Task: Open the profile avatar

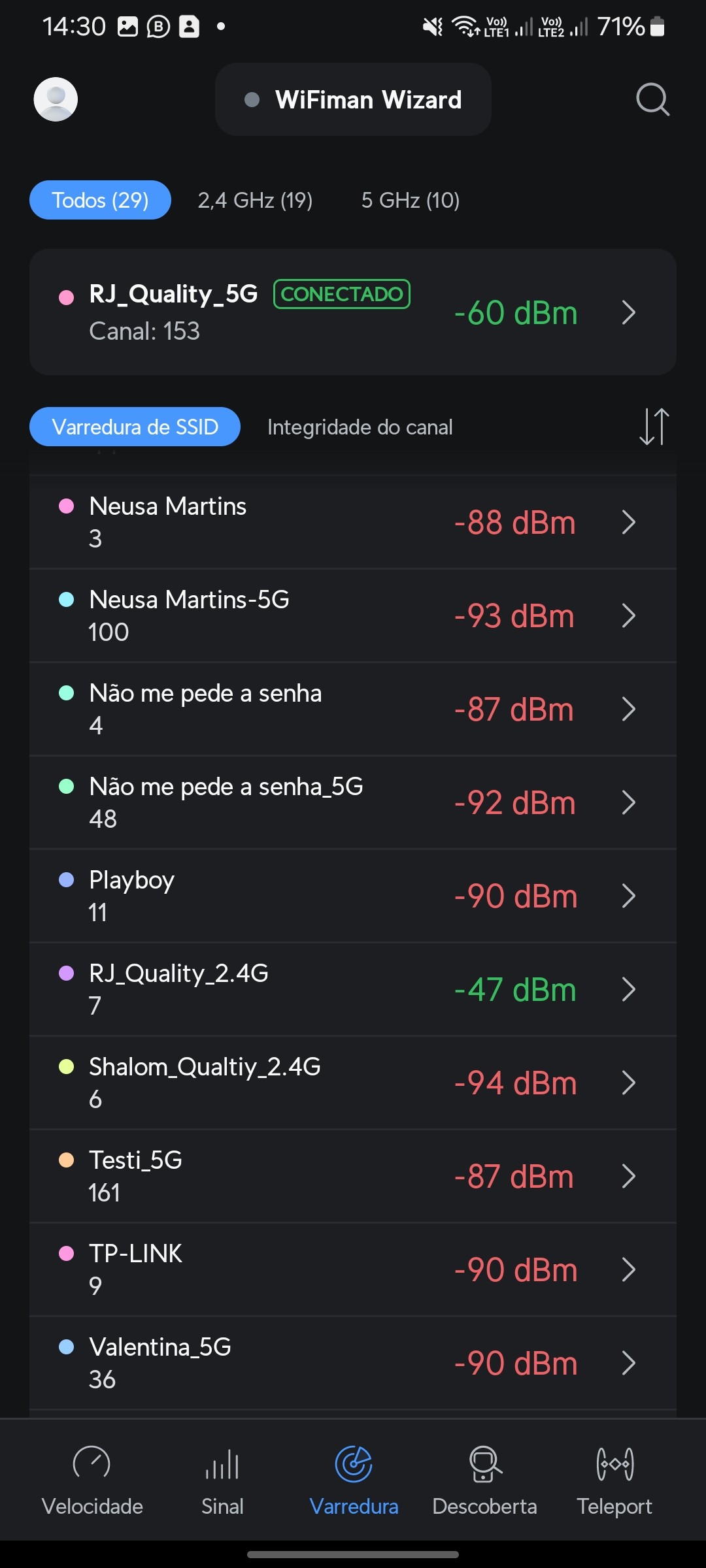Action: click(56, 99)
